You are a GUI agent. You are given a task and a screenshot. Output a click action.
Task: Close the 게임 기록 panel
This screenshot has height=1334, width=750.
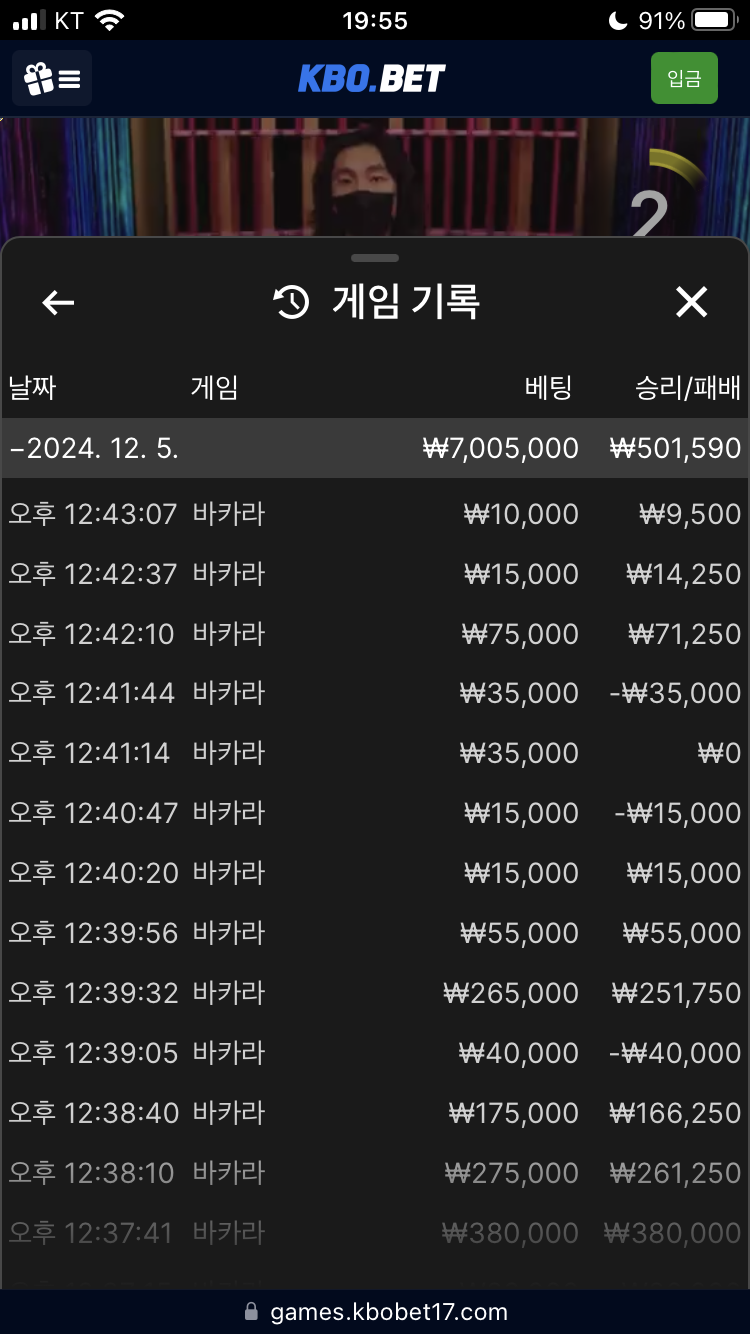click(x=691, y=302)
